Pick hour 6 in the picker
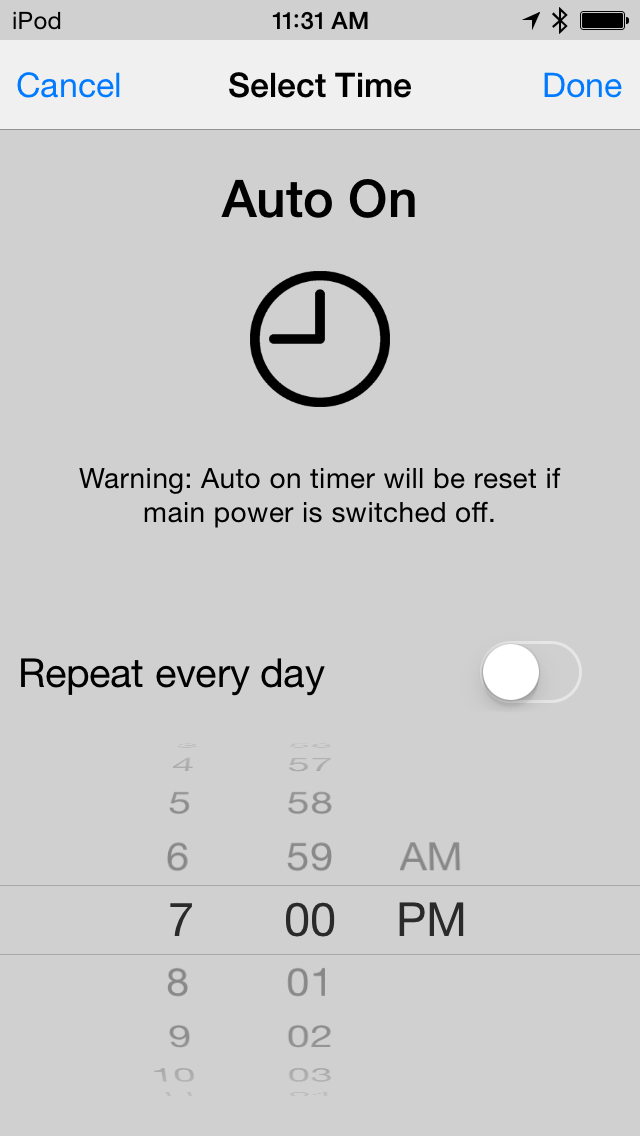This screenshot has height=1136, width=640. tap(178, 857)
